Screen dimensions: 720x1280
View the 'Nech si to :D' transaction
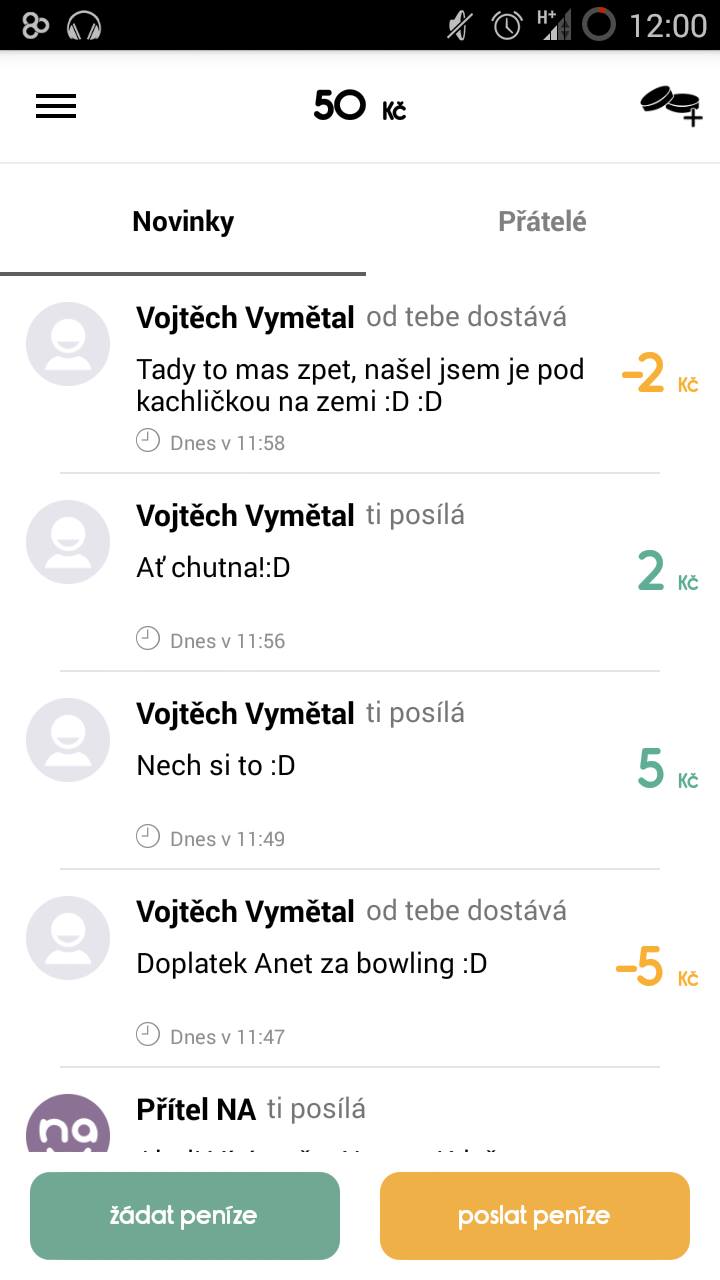(x=360, y=768)
